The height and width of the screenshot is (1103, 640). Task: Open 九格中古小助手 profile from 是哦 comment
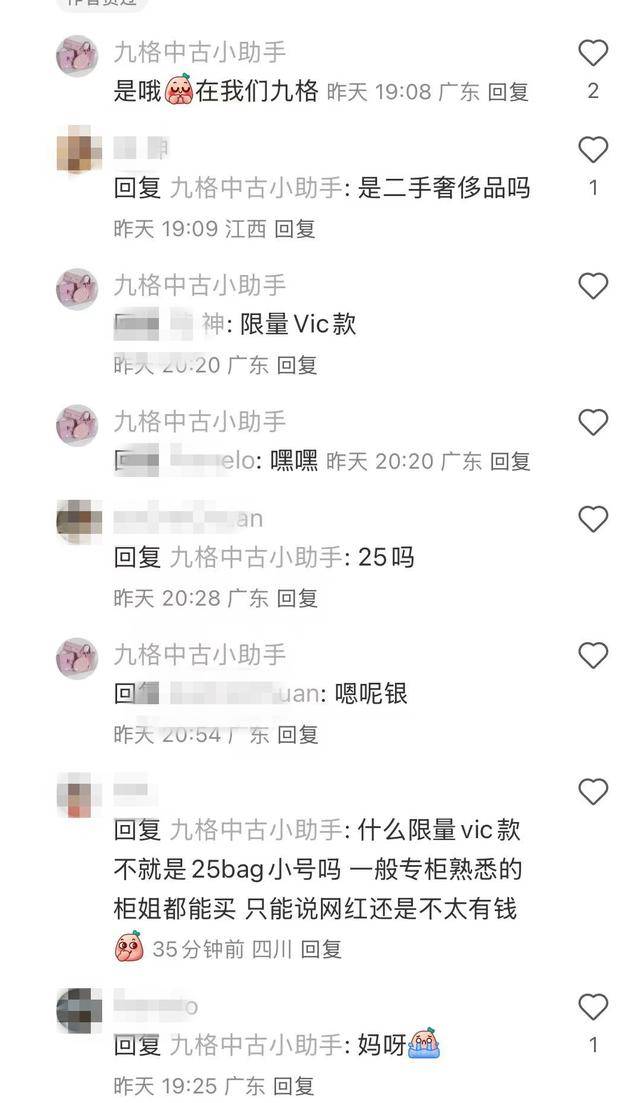[x=200, y=52]
